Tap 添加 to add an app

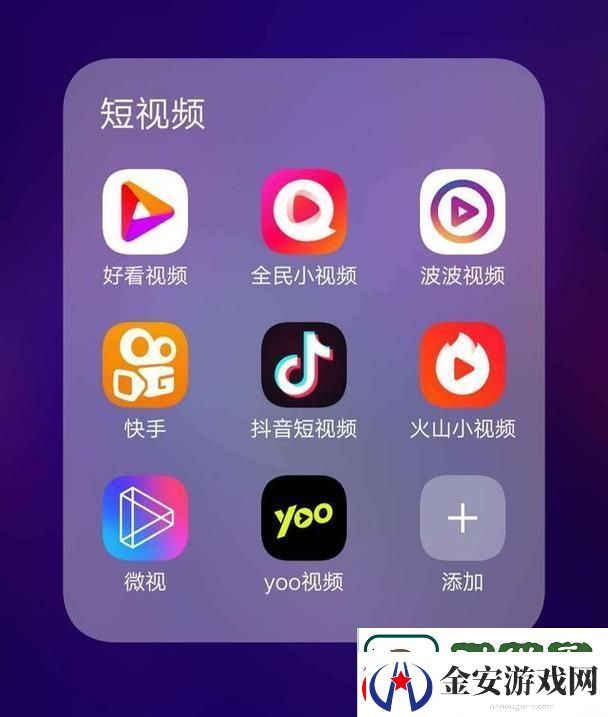[x=462, y=518]
